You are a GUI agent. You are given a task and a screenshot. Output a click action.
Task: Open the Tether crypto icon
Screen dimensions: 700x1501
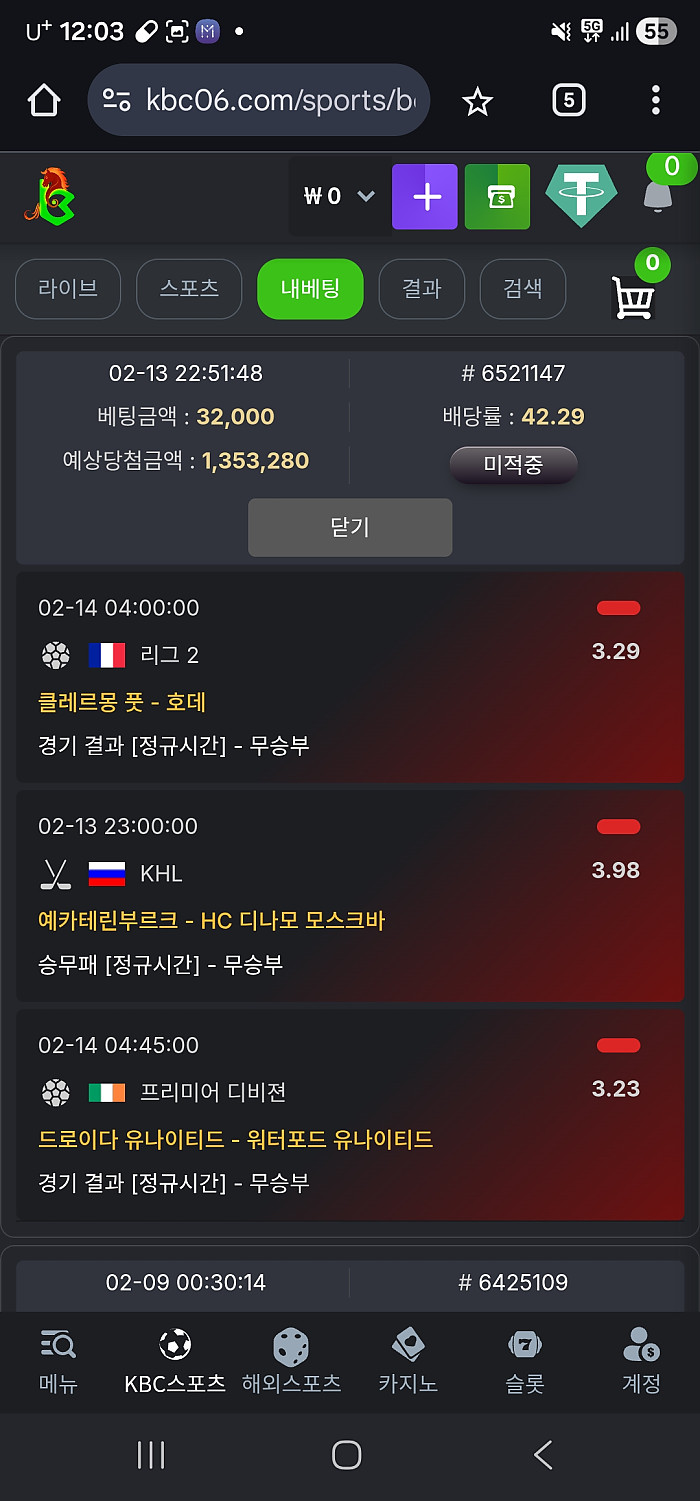[x=581, y=197]
